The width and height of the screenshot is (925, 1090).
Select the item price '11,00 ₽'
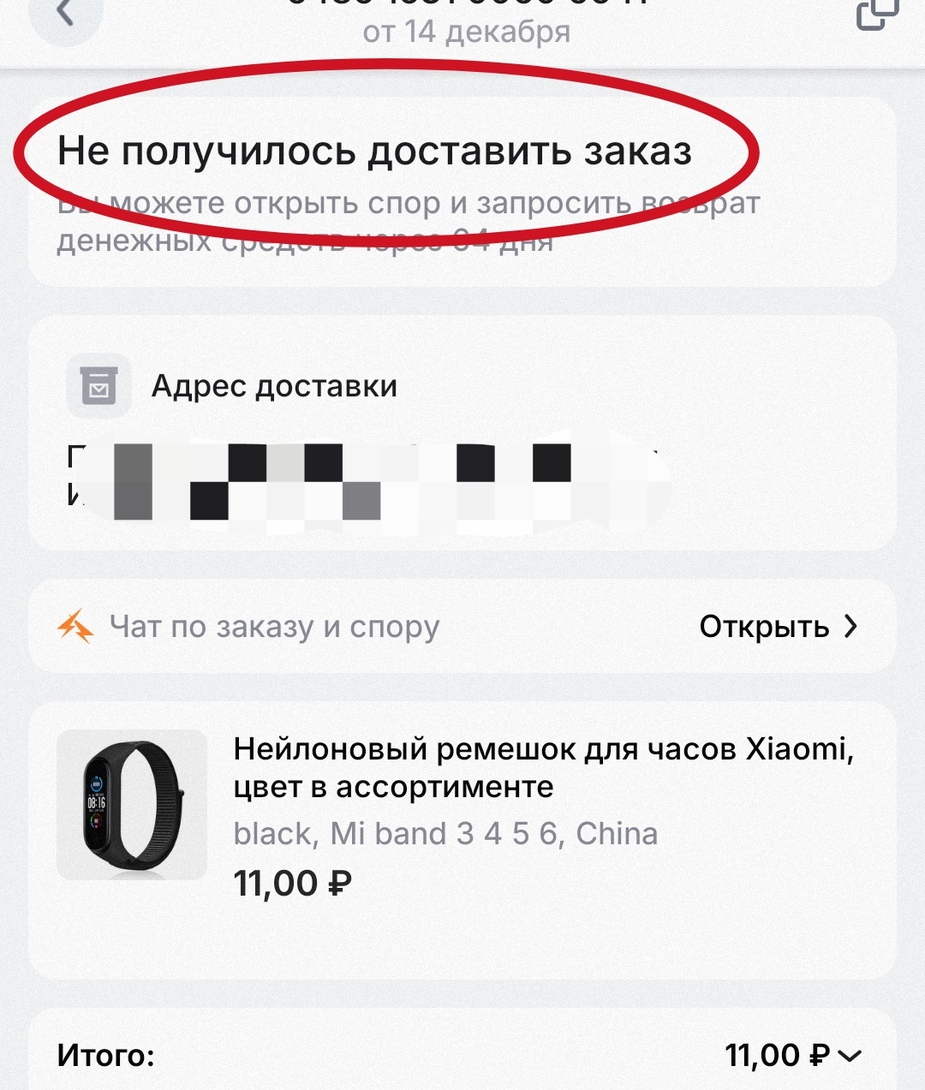pyautogui.click(x=290, y=883)
